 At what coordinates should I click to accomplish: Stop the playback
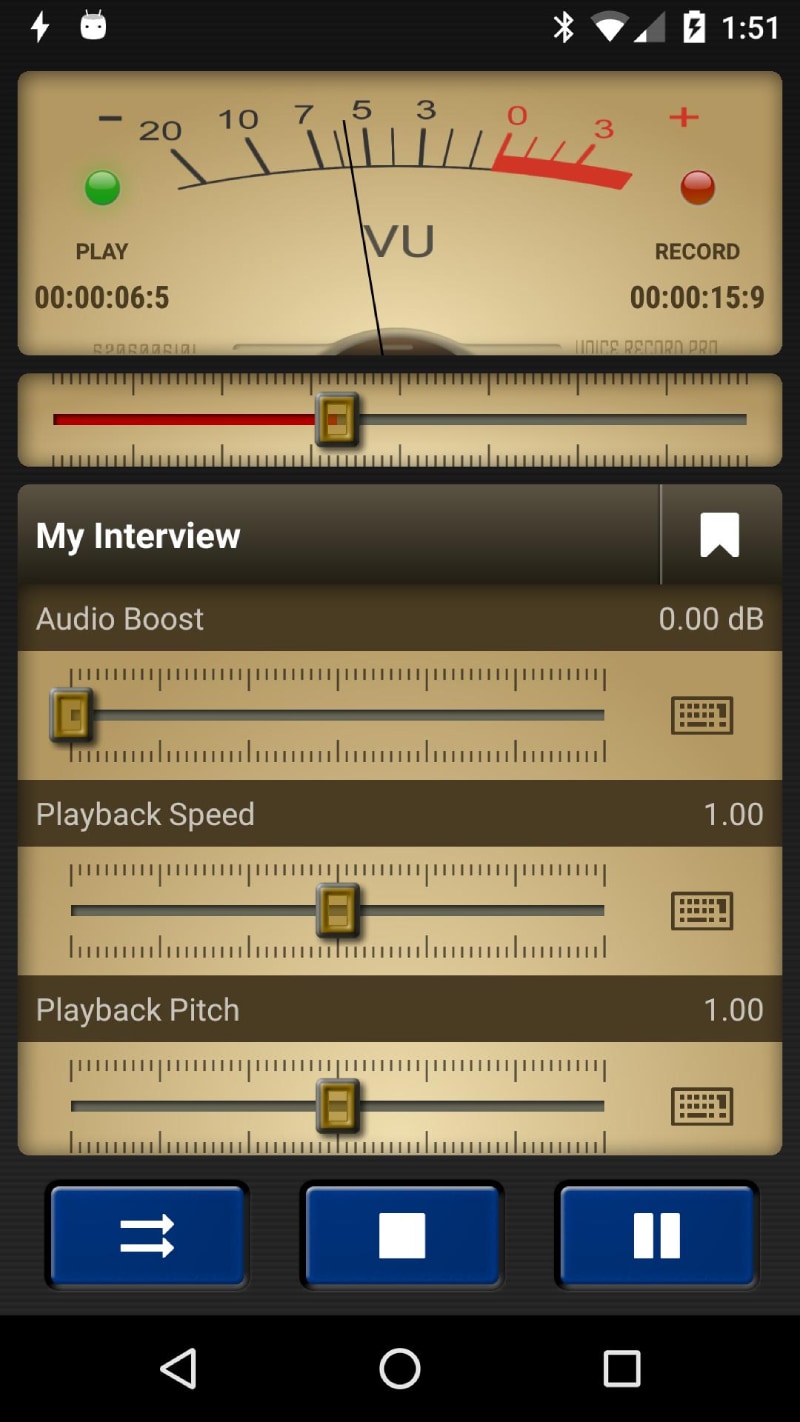click(x=402, y=1236)
